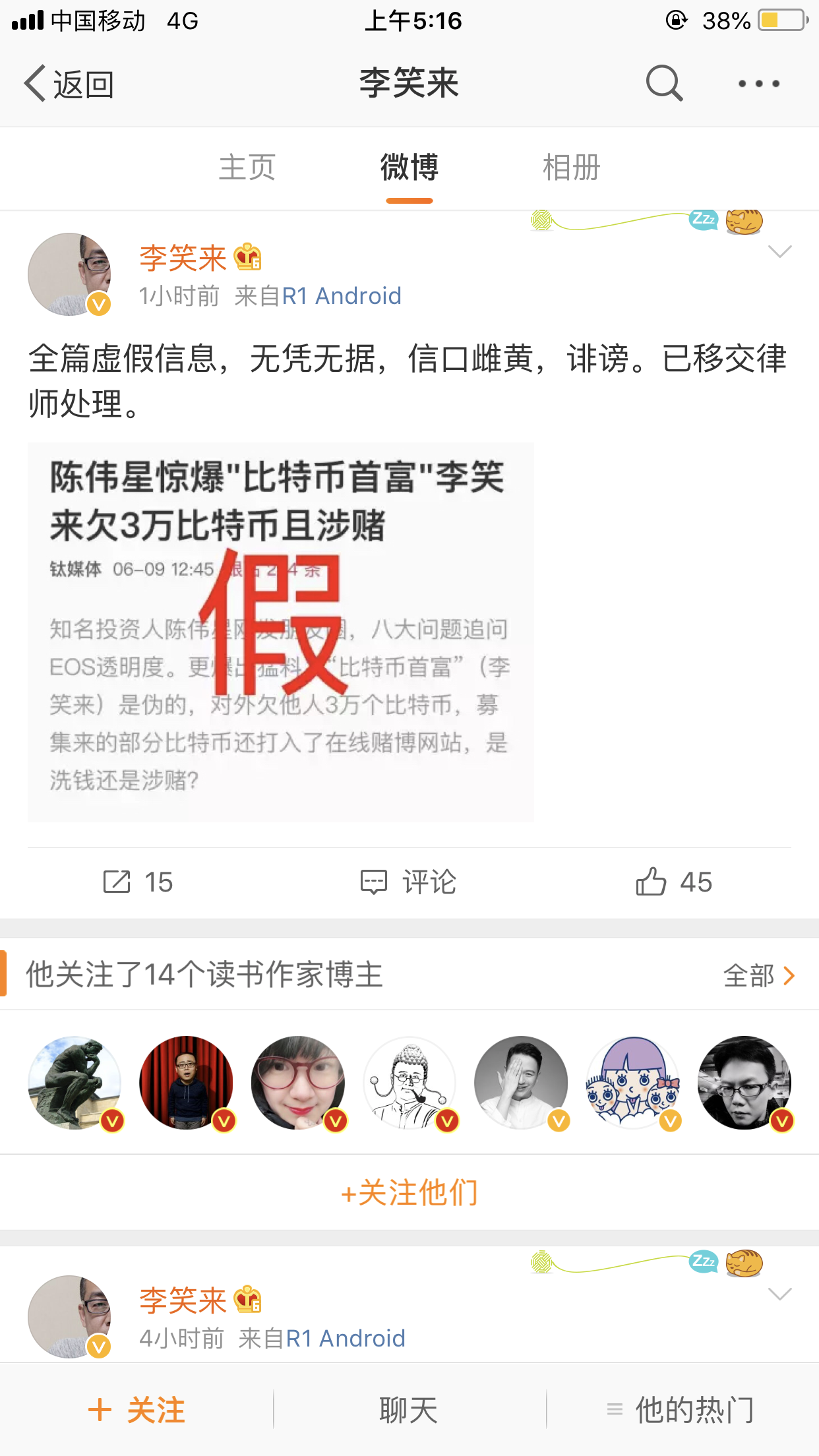Open the search magnifier icon
Screen dimensions: 819x1456
663,83
